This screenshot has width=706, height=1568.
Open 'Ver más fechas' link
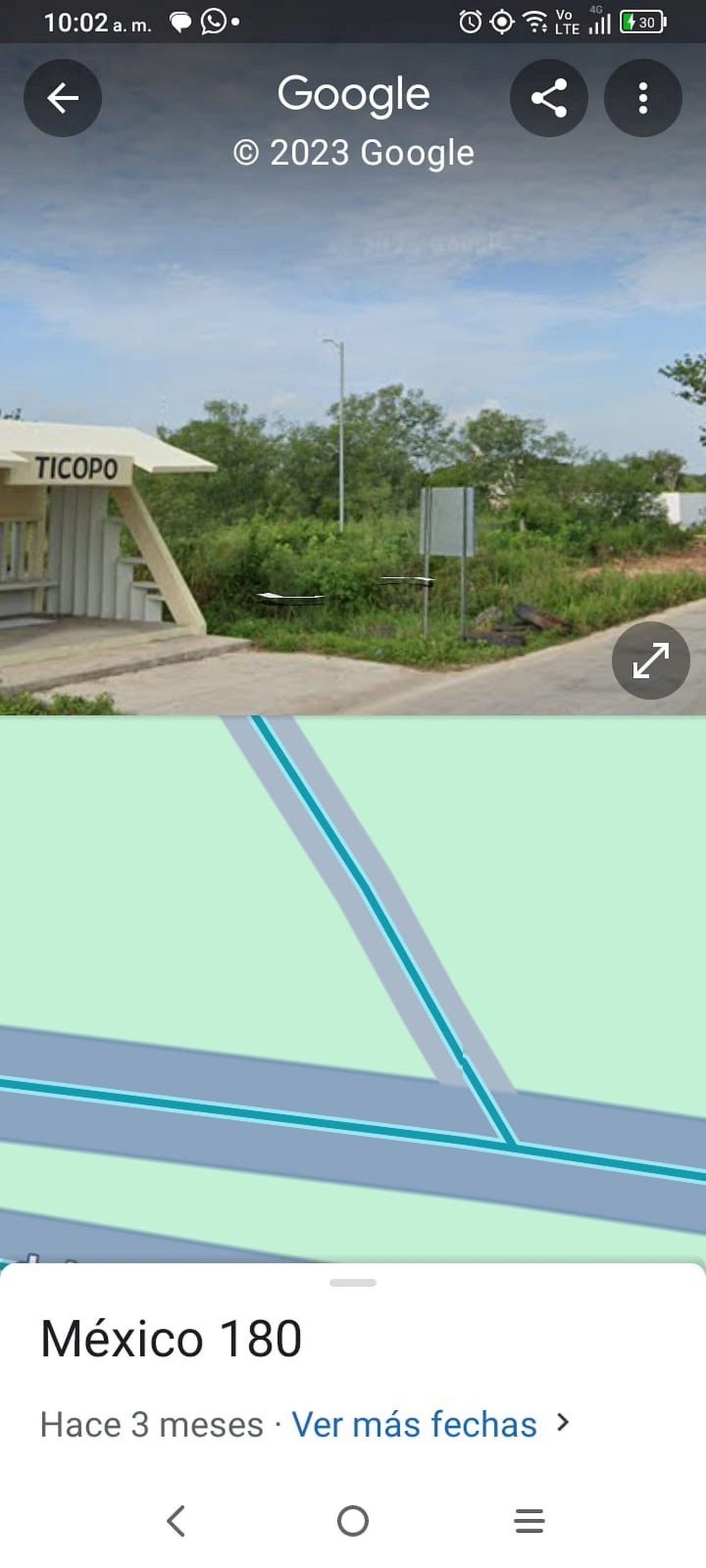414,1425
